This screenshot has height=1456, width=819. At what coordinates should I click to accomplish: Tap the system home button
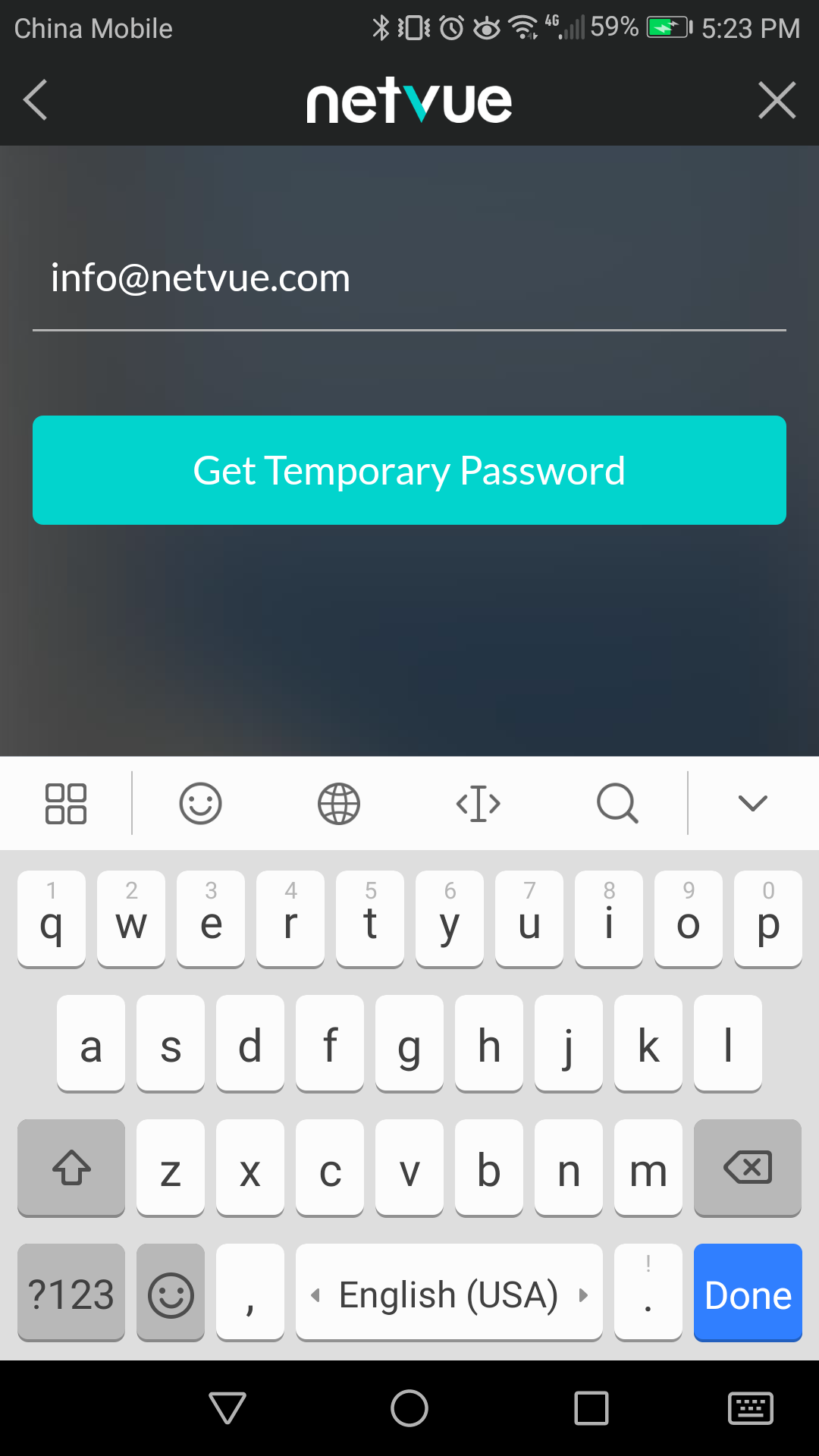coord(409,1408)
